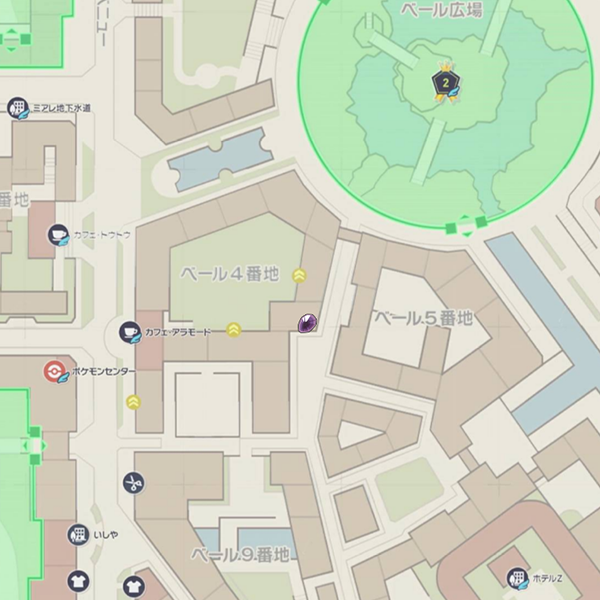Screen dimensions: 600x600
Task: Tap the scissors salon marker
Action: [131, 484]
